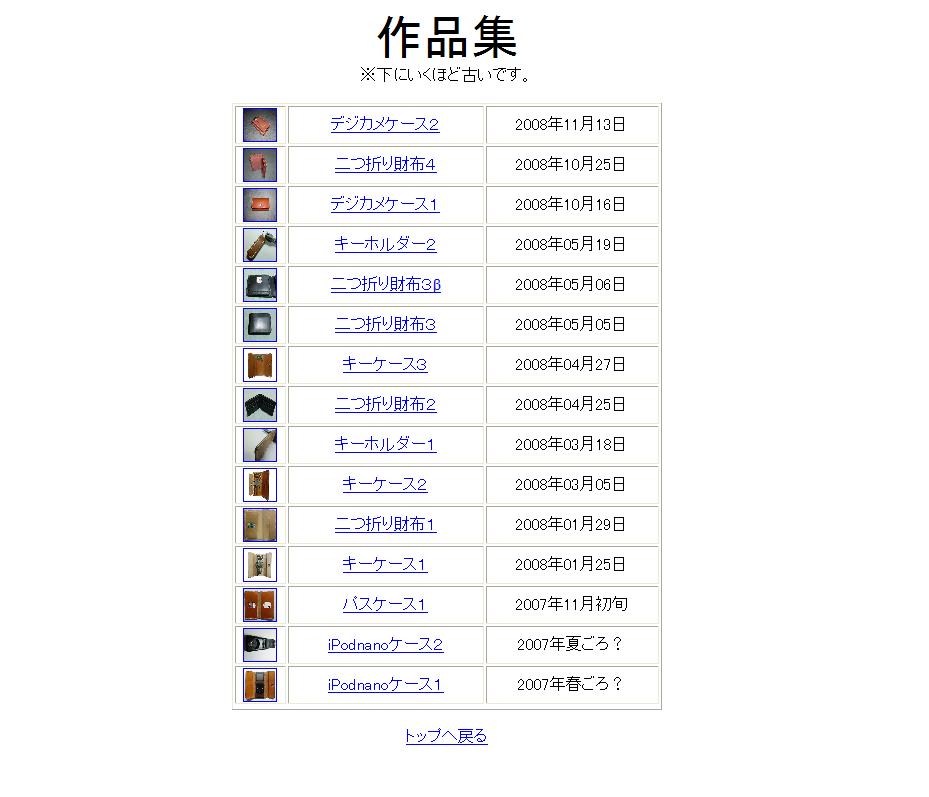Open the 二つ折り財布1 link
The width and height of the screenshot is (929, 797).
(x=385, y=525)
